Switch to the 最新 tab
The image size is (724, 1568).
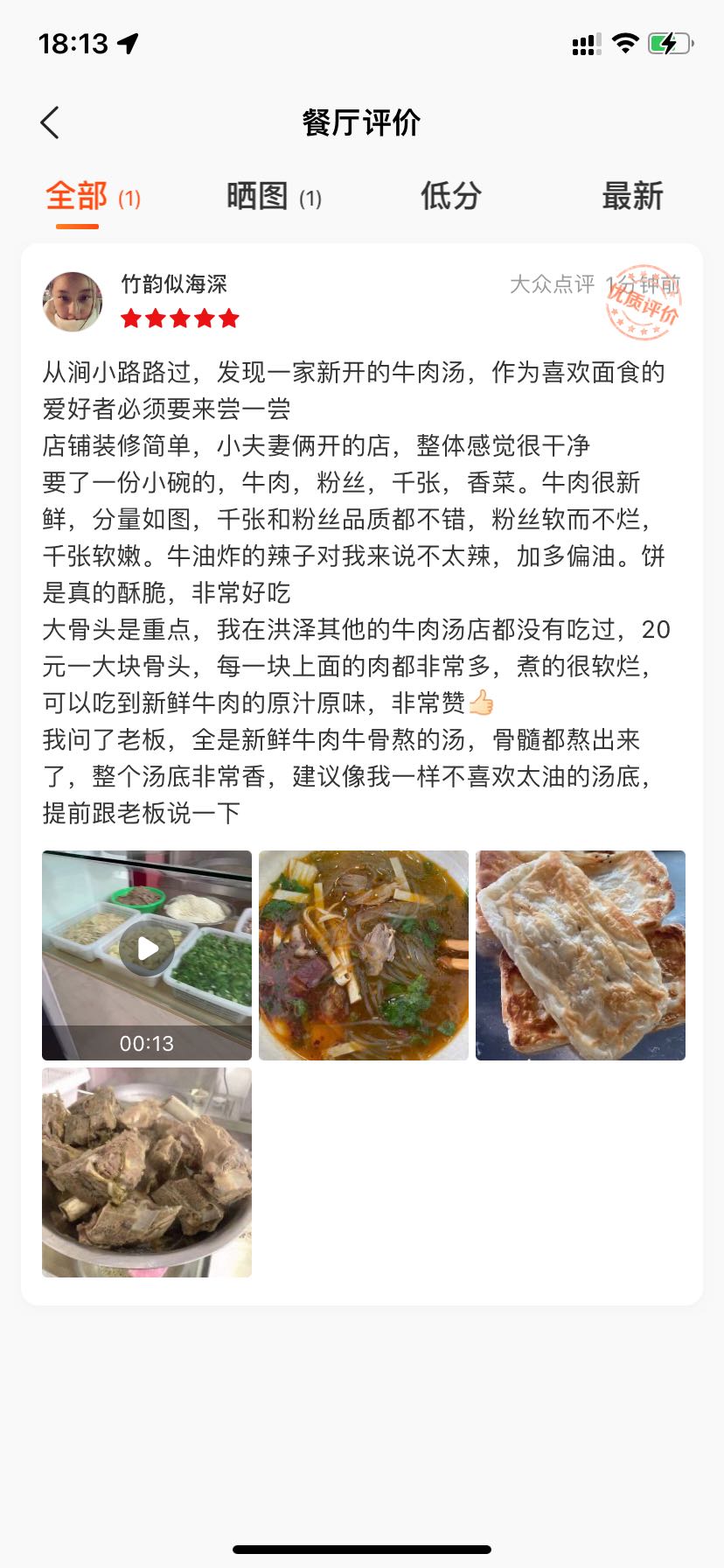632,196
